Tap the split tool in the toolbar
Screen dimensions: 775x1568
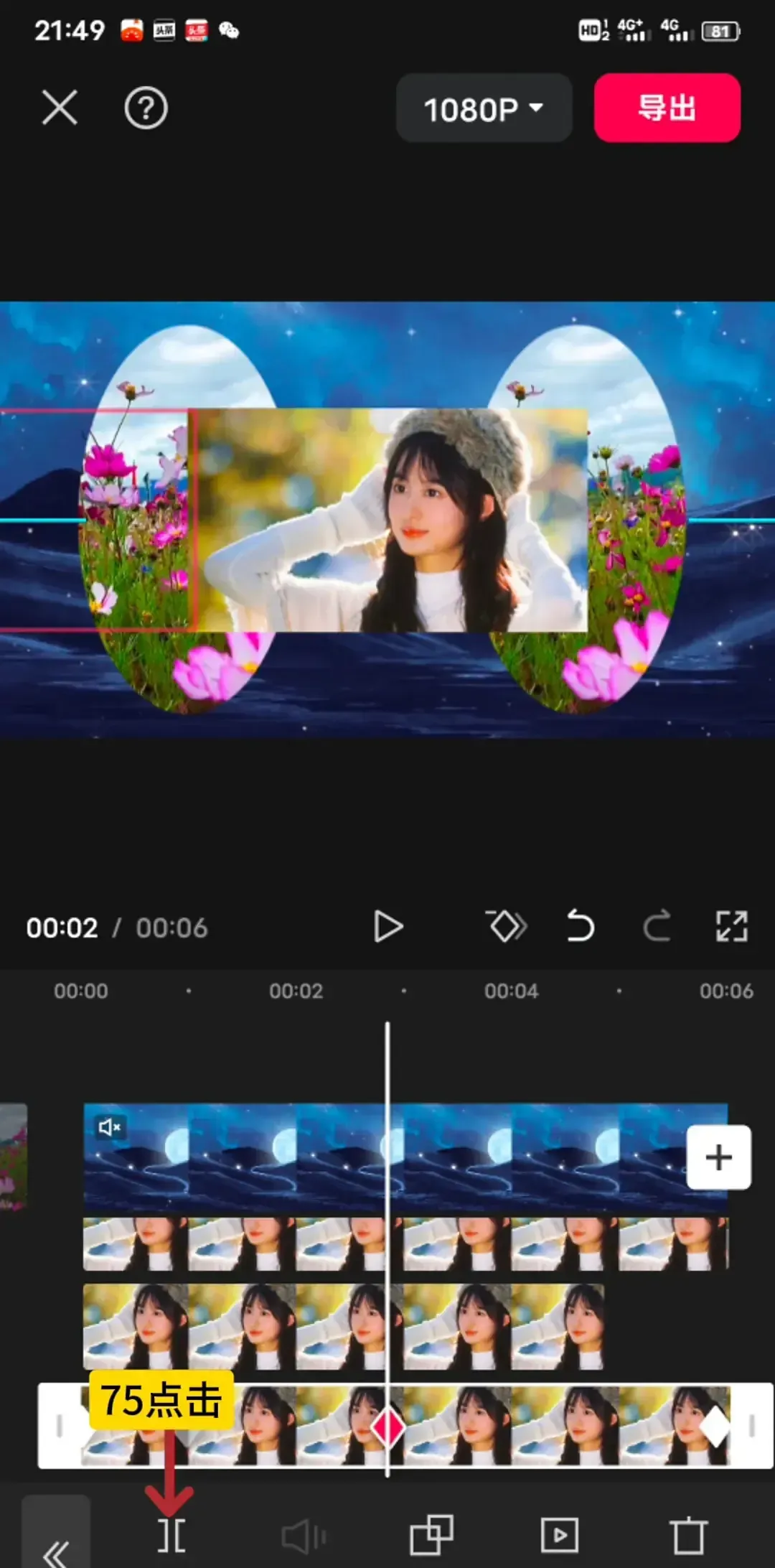click(172, 1536)
